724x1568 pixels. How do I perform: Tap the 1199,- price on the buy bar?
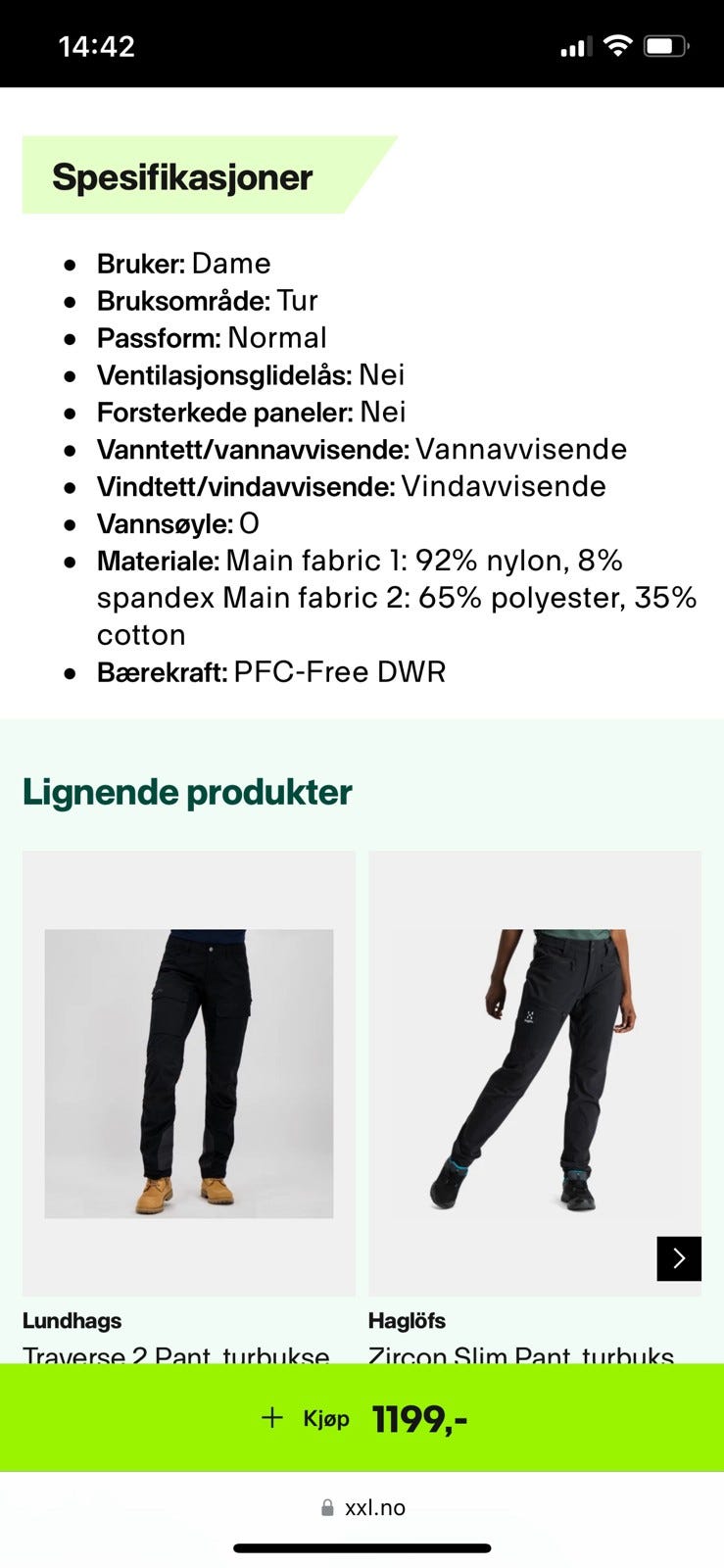coord(420,1417)
